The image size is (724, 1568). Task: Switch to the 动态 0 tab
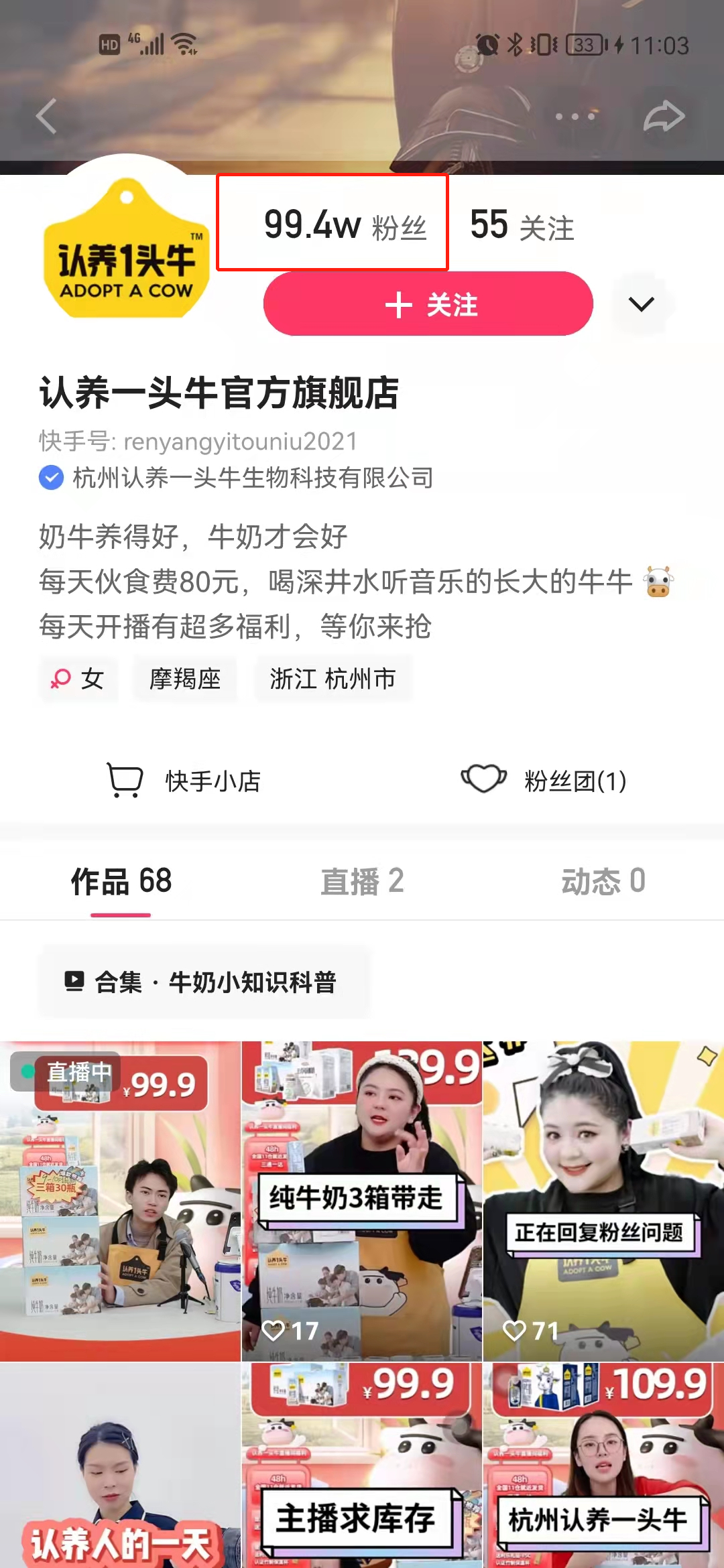603,881
